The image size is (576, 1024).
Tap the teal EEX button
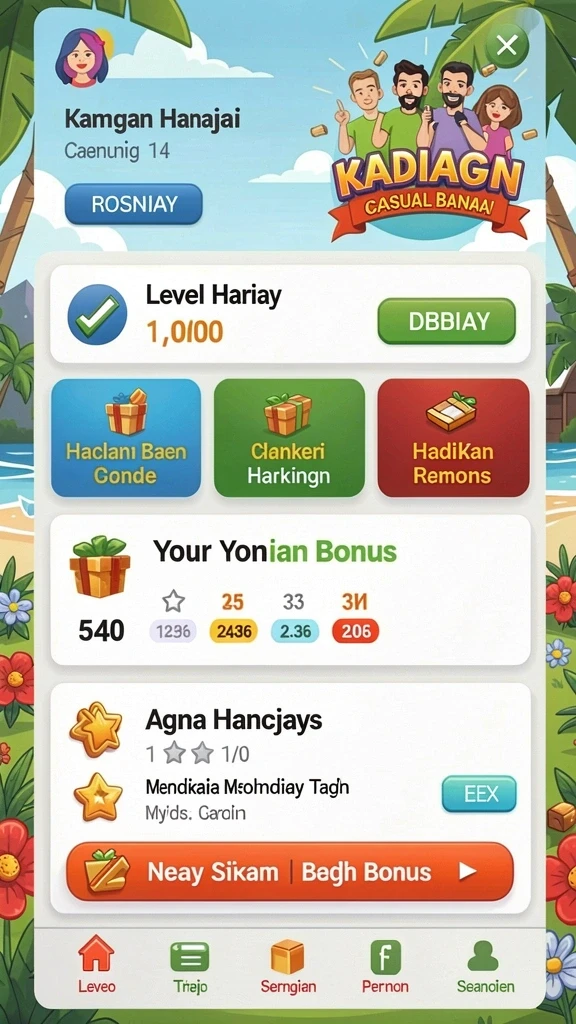[479, 794]
